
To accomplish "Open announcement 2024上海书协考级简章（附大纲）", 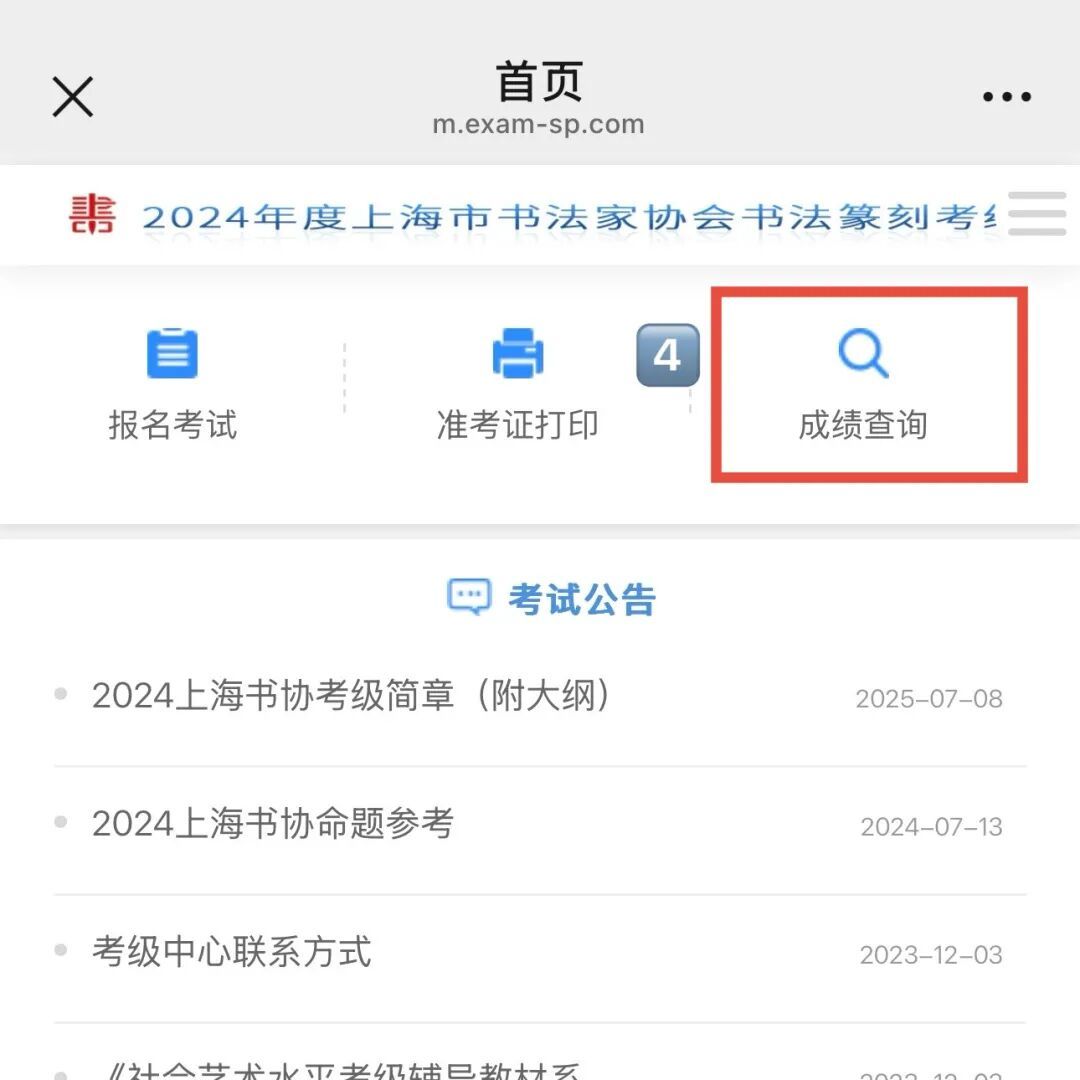I will pyautogui.click(x=351, y=696).
